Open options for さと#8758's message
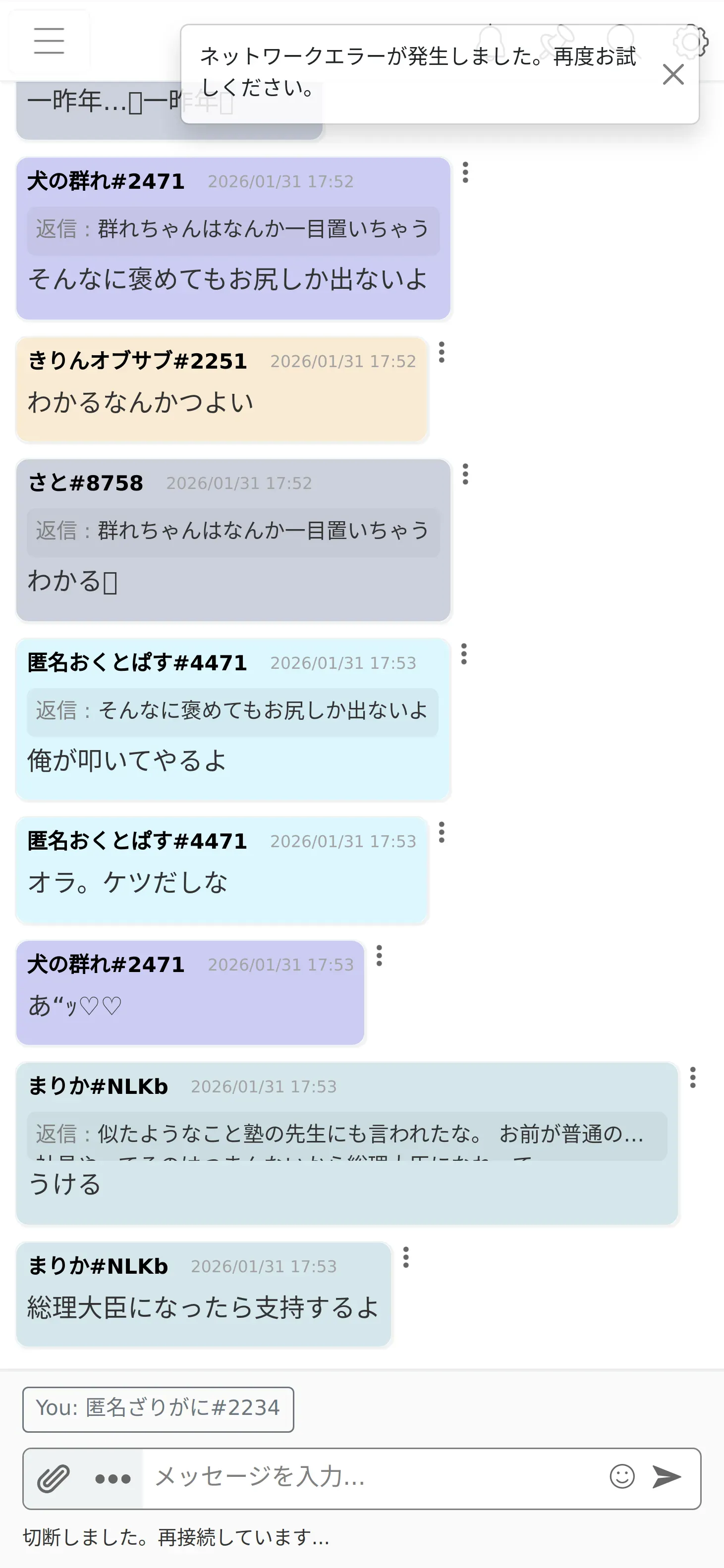 point(465,474)
